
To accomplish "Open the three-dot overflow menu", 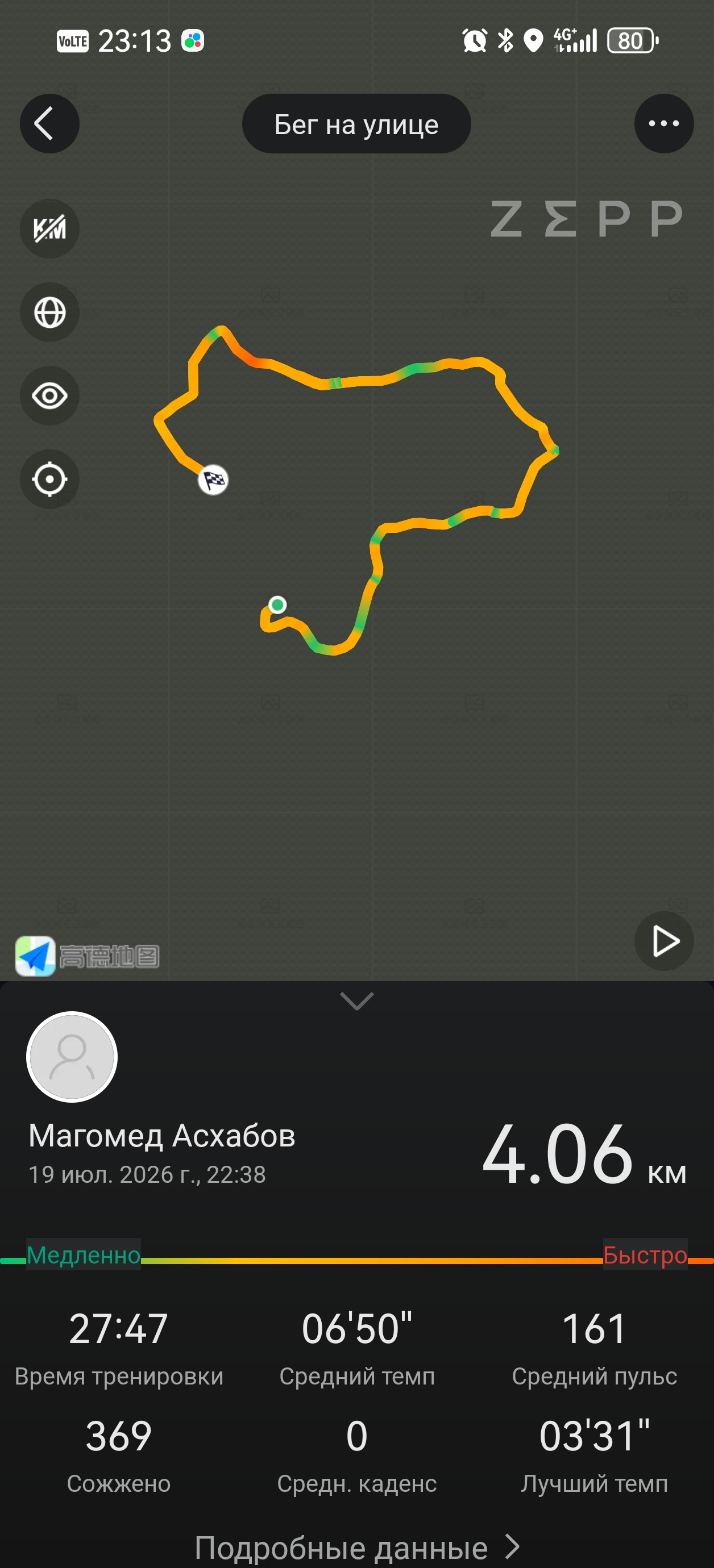I will click(x=664, y=124).
